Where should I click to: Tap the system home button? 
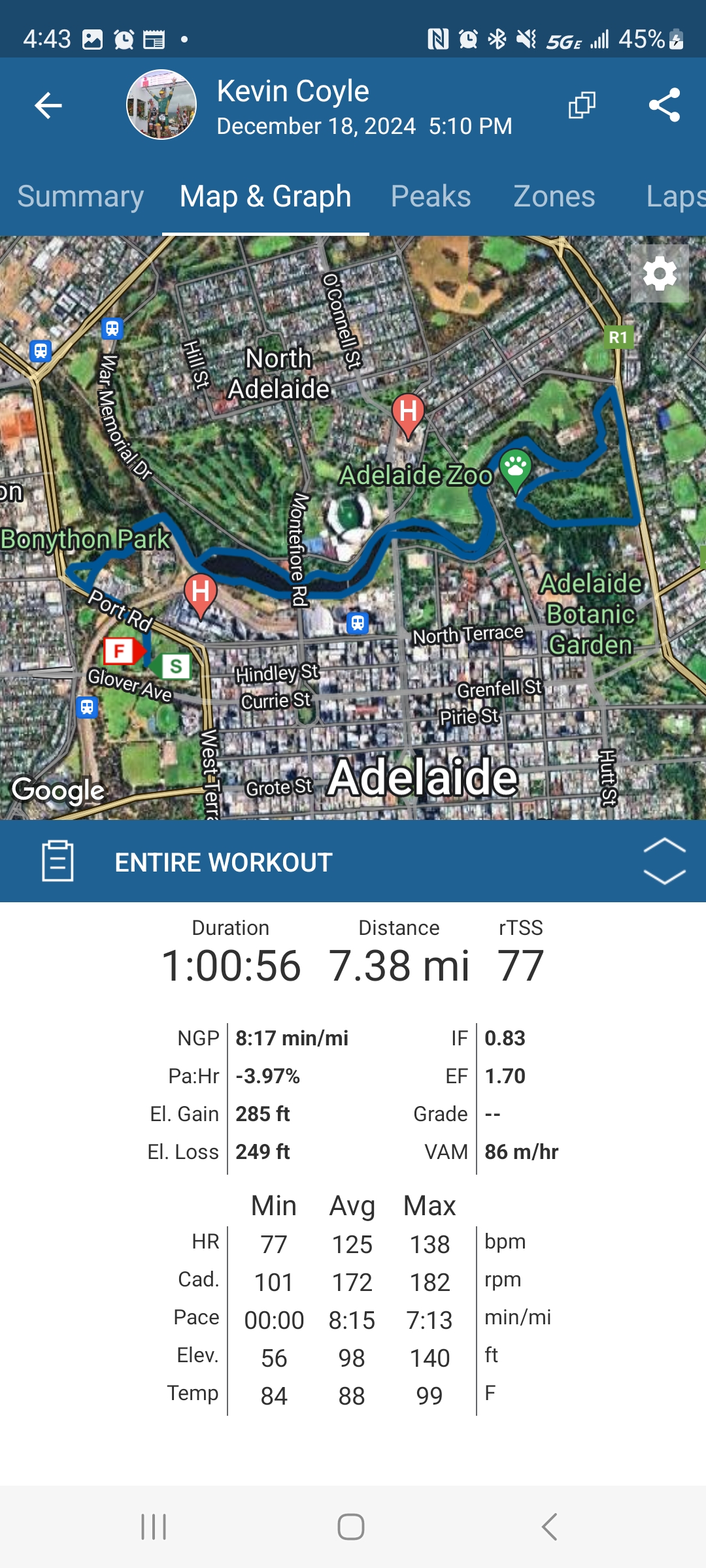[351, 1527]
